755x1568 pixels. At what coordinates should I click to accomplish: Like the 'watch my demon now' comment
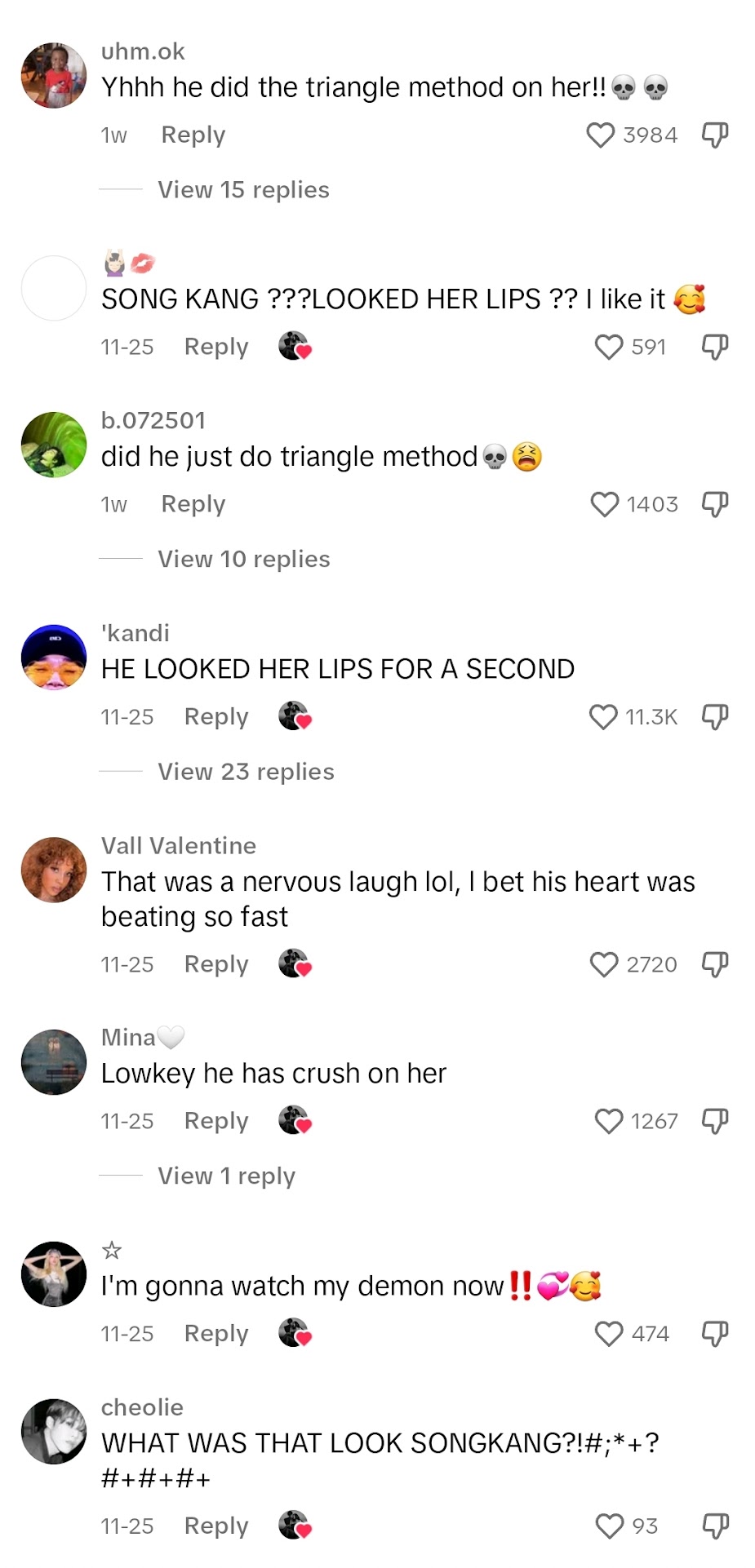coord(609,1334)
